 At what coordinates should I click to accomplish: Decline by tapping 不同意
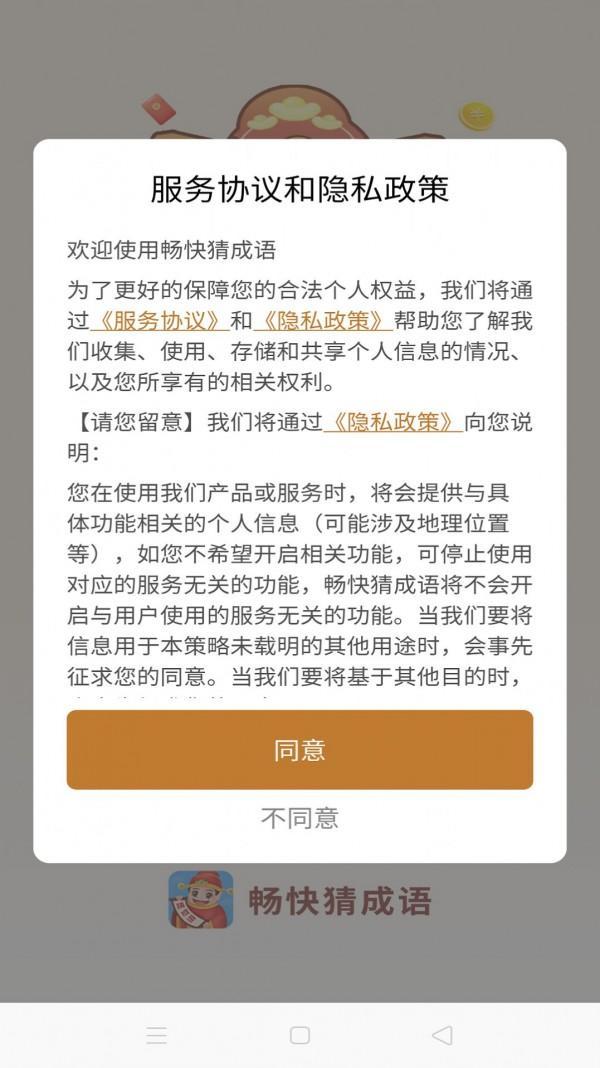pos(300,818)
